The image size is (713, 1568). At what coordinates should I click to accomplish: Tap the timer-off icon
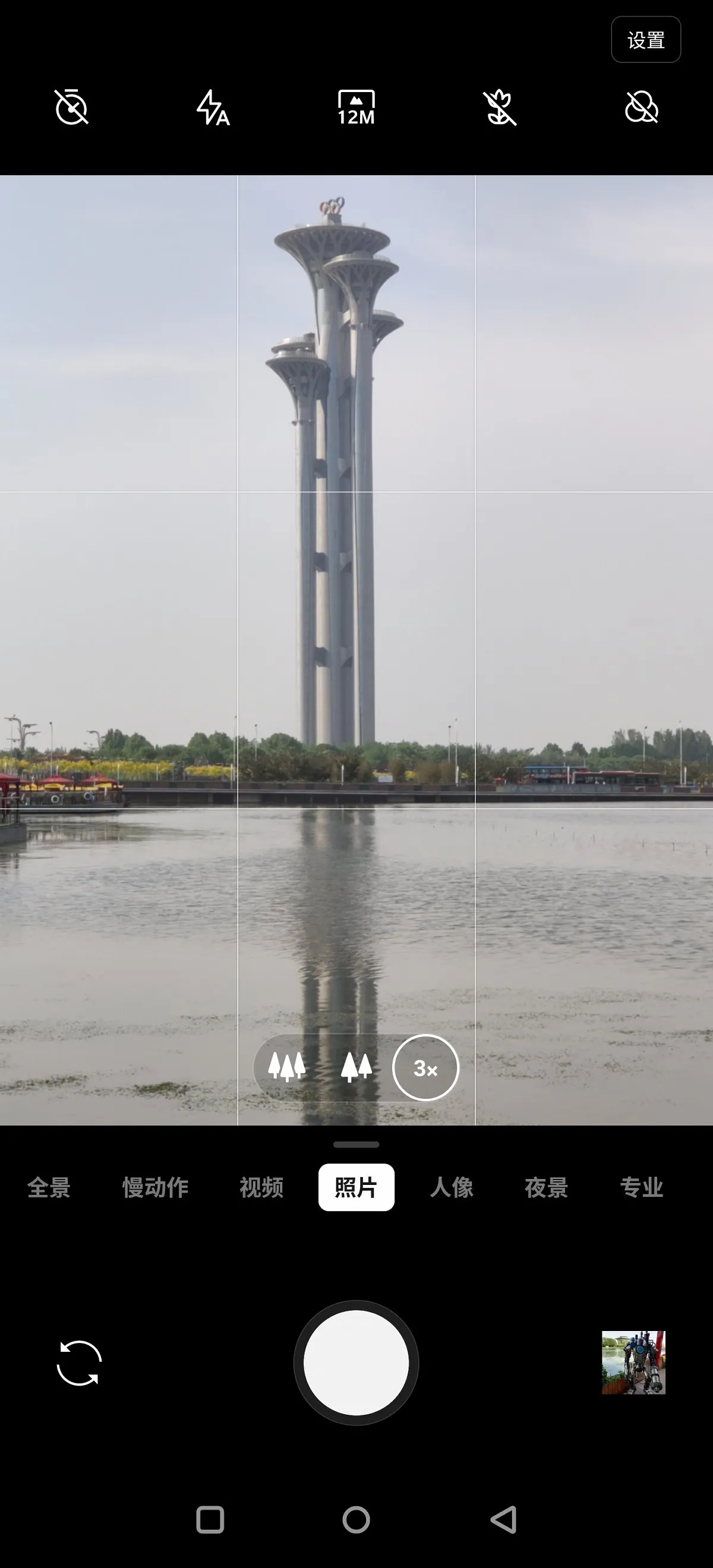pos(71,107)
